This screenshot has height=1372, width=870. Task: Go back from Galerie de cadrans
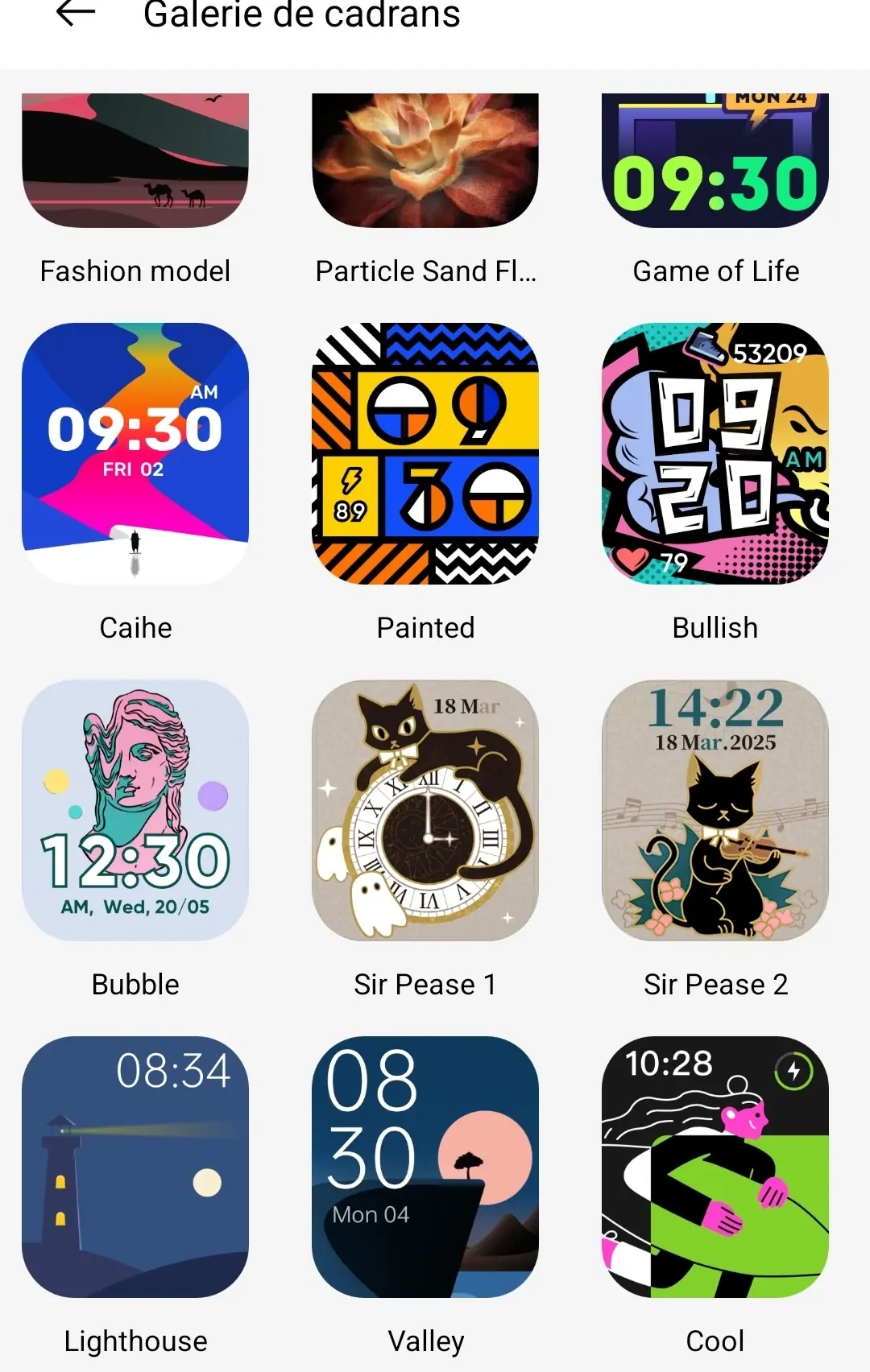pos(76,14)
